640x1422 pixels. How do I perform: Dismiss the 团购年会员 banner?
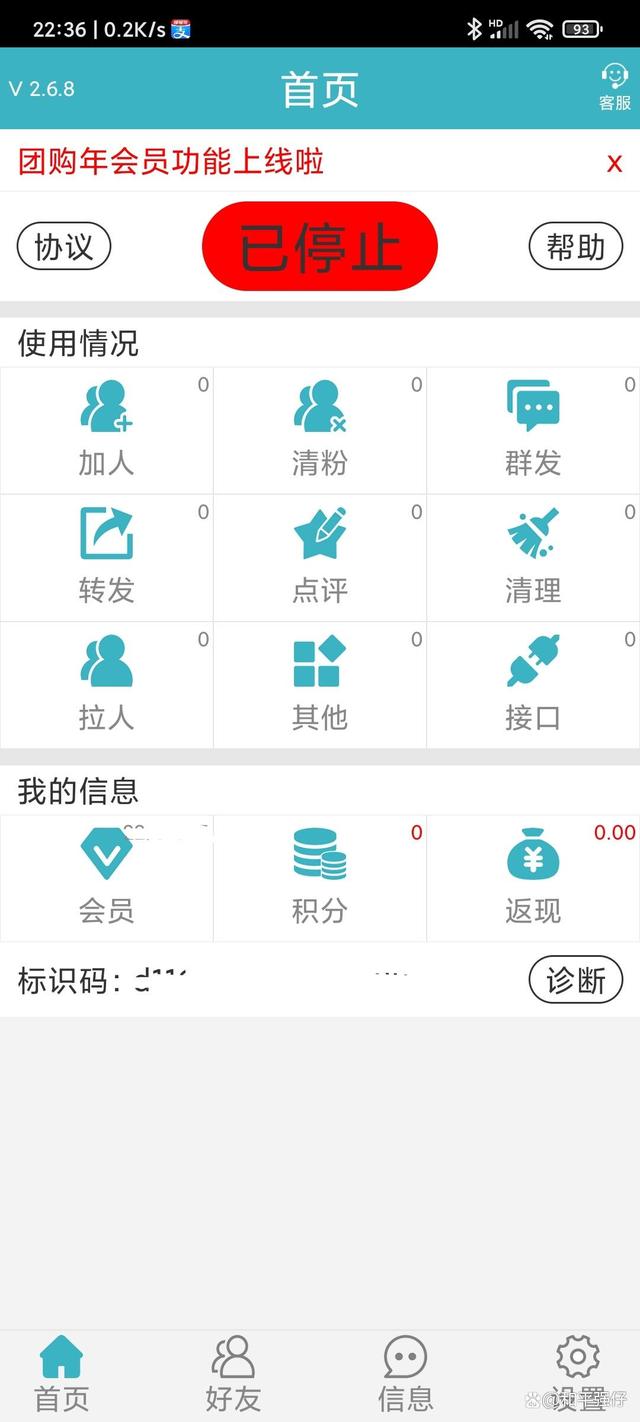[x=615, y=163]
